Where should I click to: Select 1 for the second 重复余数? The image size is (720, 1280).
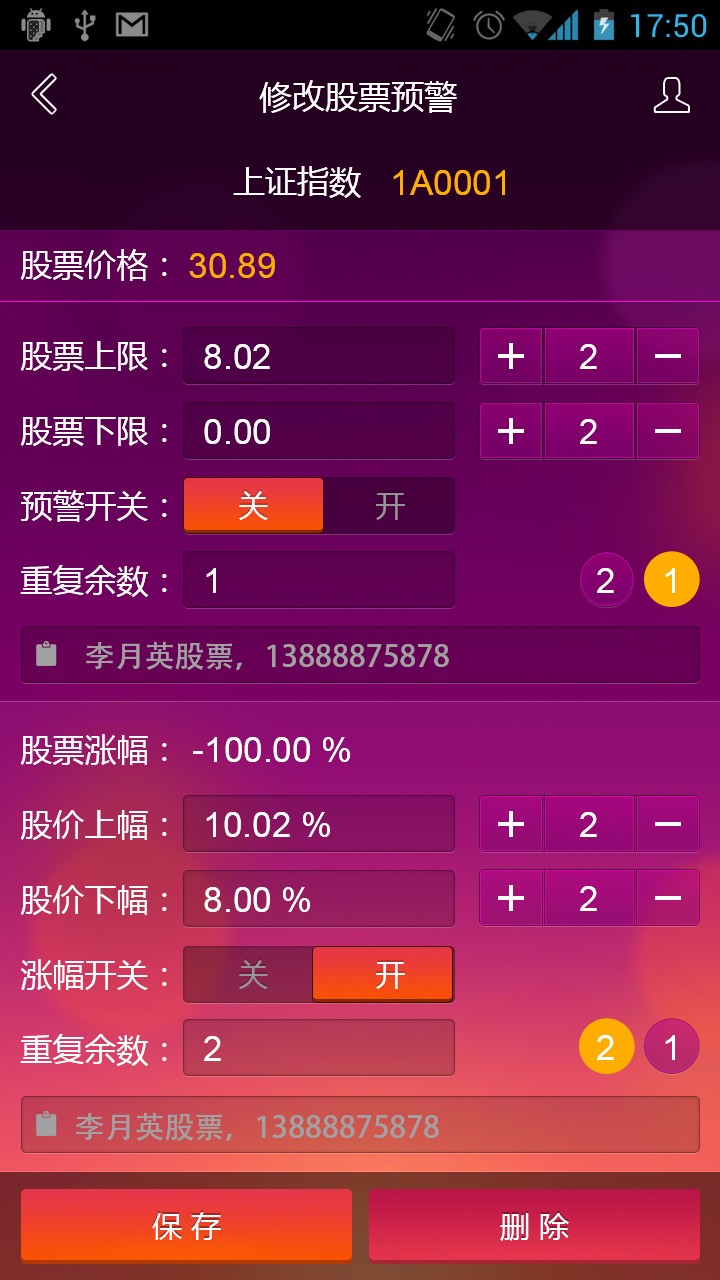(671, 1047)
